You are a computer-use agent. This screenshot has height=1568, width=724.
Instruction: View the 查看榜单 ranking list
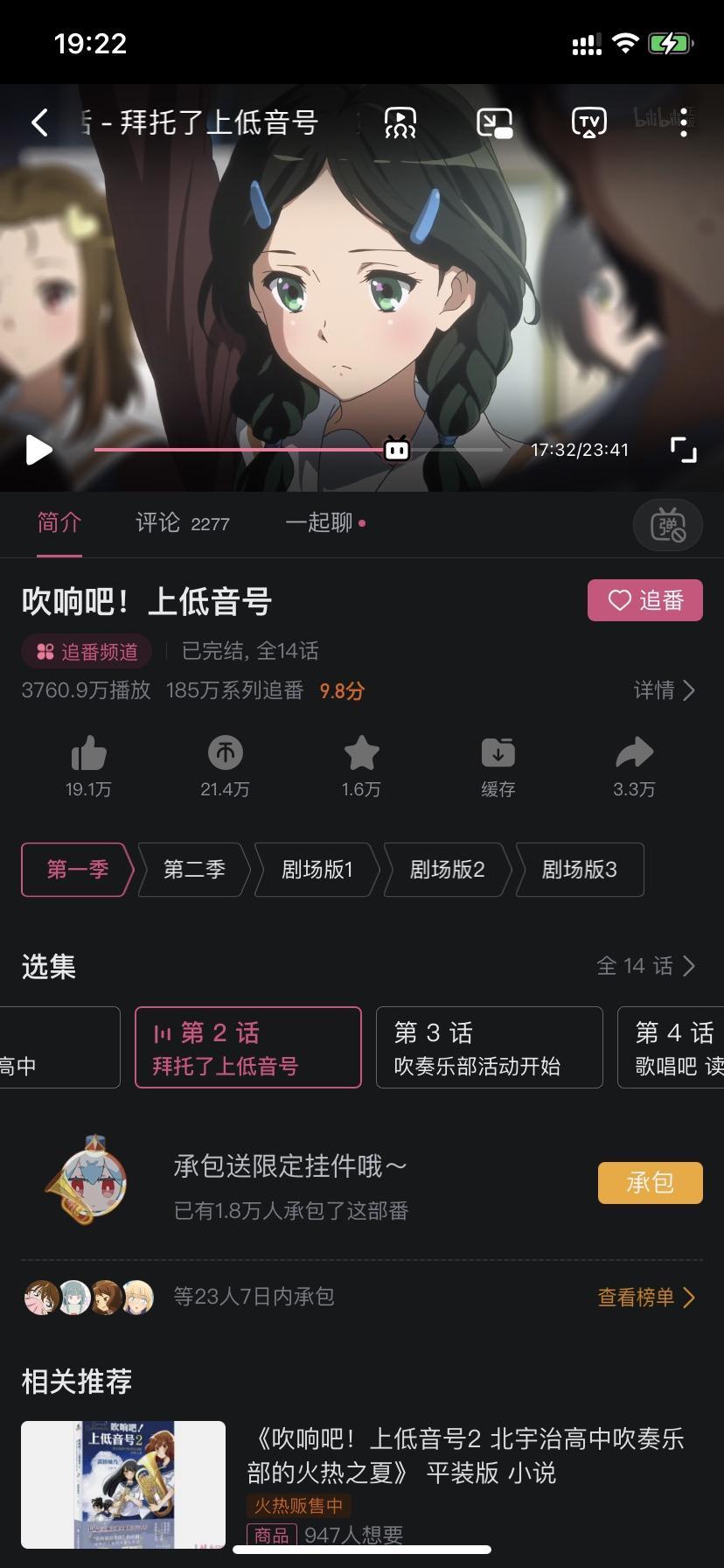647,1297
